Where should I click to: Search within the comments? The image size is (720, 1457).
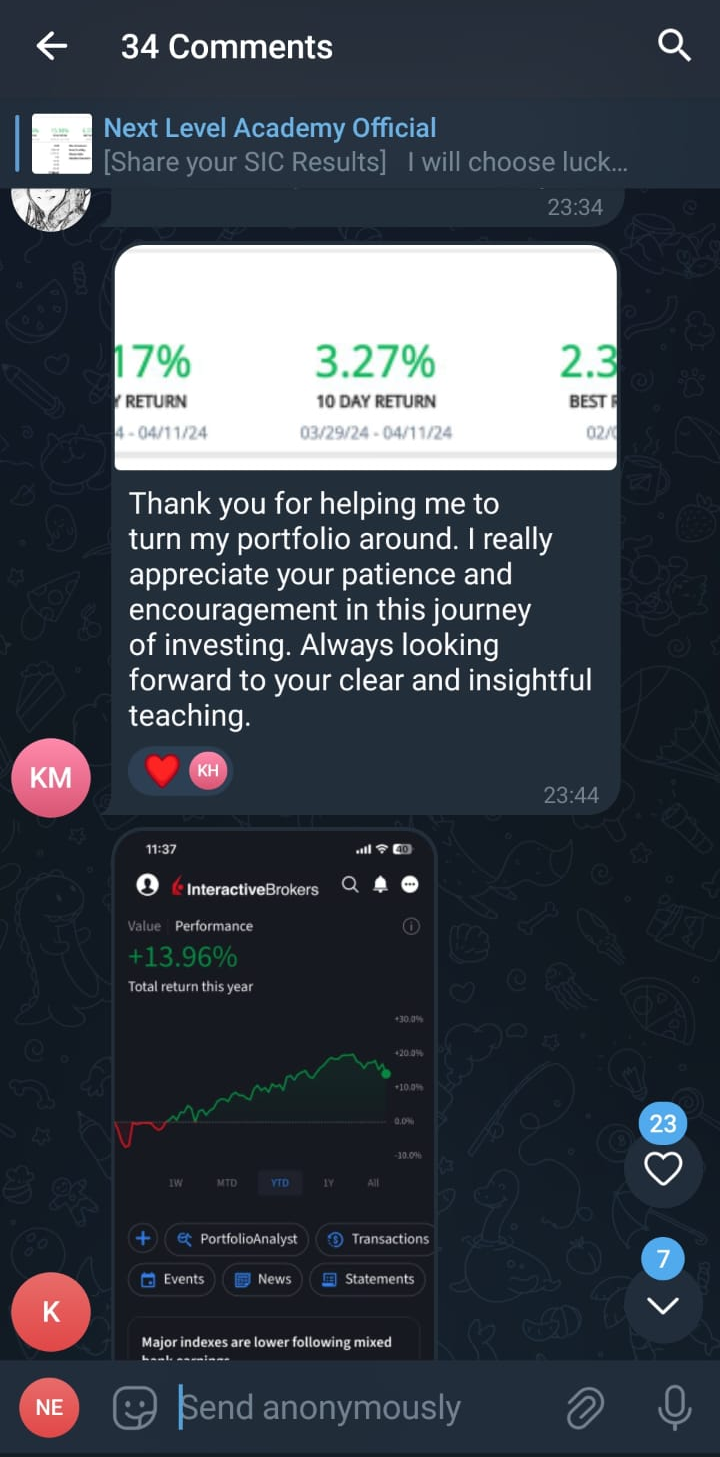pyautogui.click(x=674, y=46)
